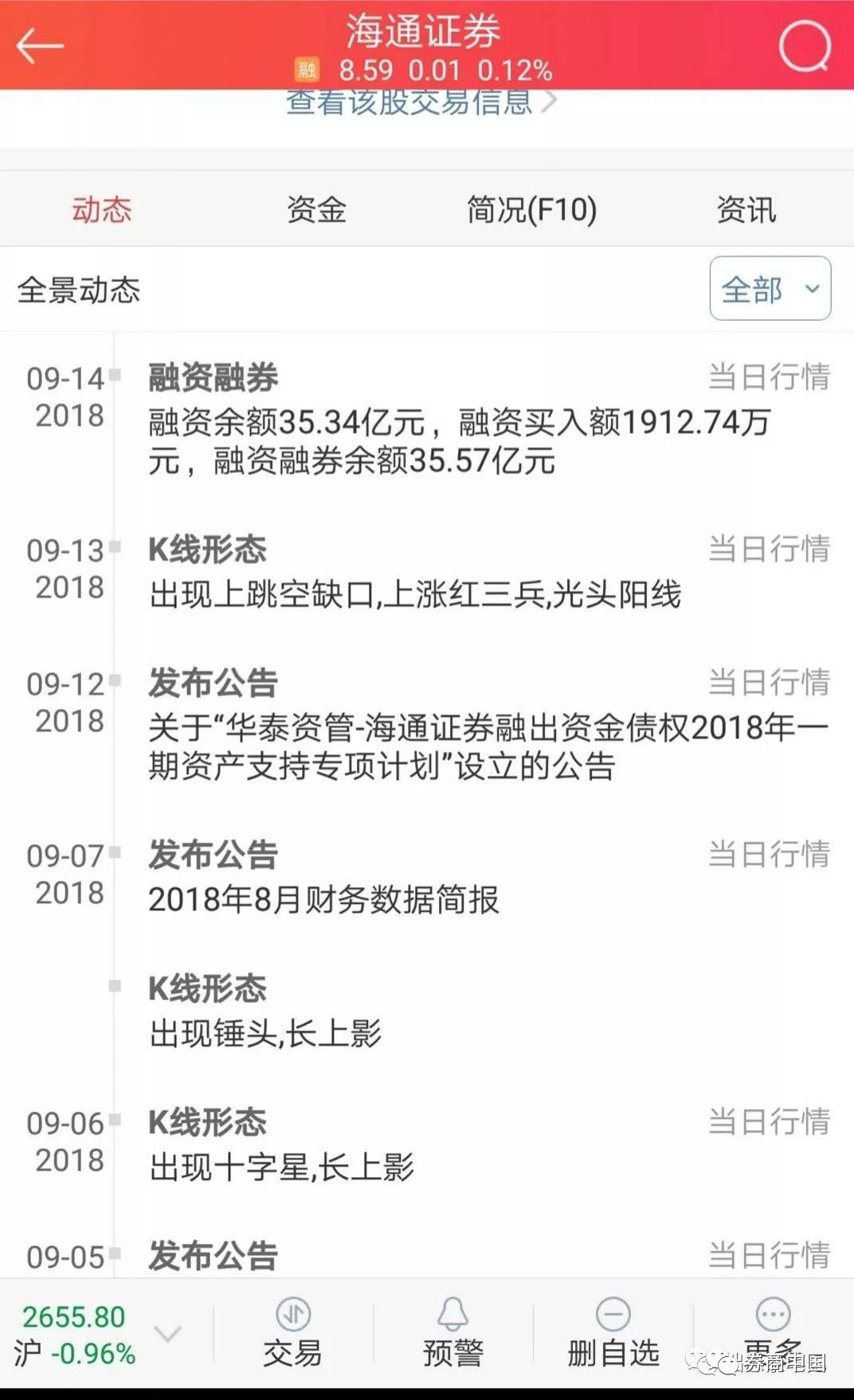Open 当日行情 for the 09-14 margin record
854x1400 pixels.
(769, 377)
